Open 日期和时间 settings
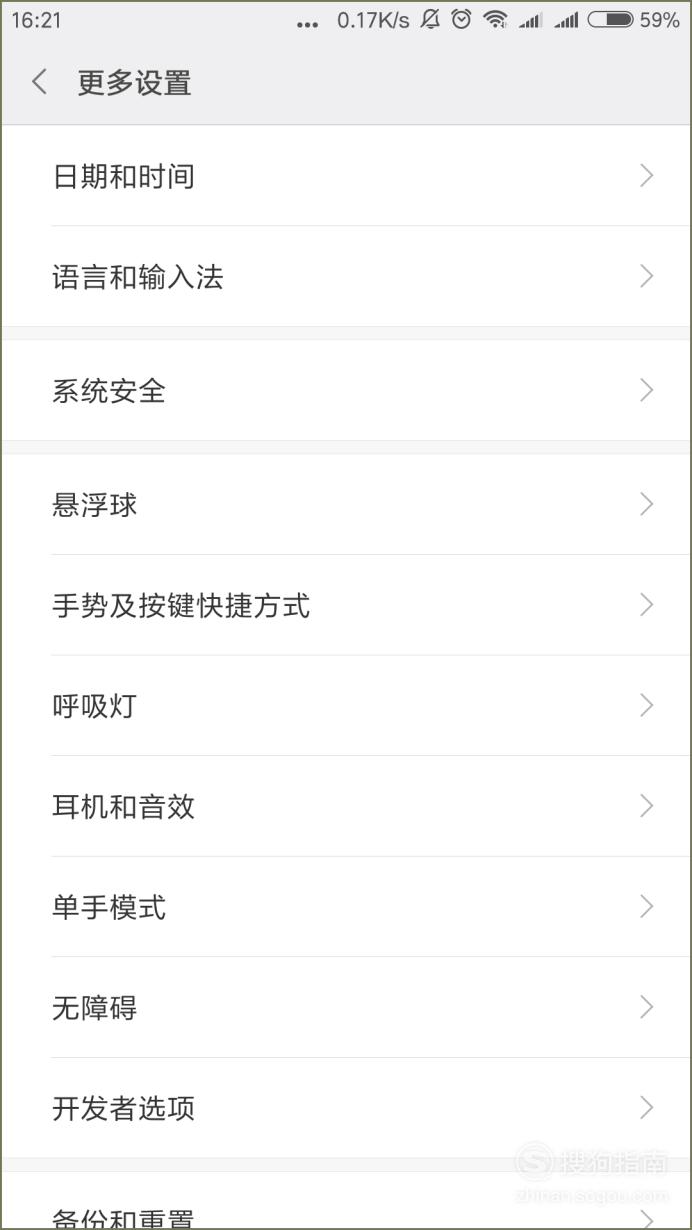The width and height of the screenshot is (692, 1230). tap(346, 176)
